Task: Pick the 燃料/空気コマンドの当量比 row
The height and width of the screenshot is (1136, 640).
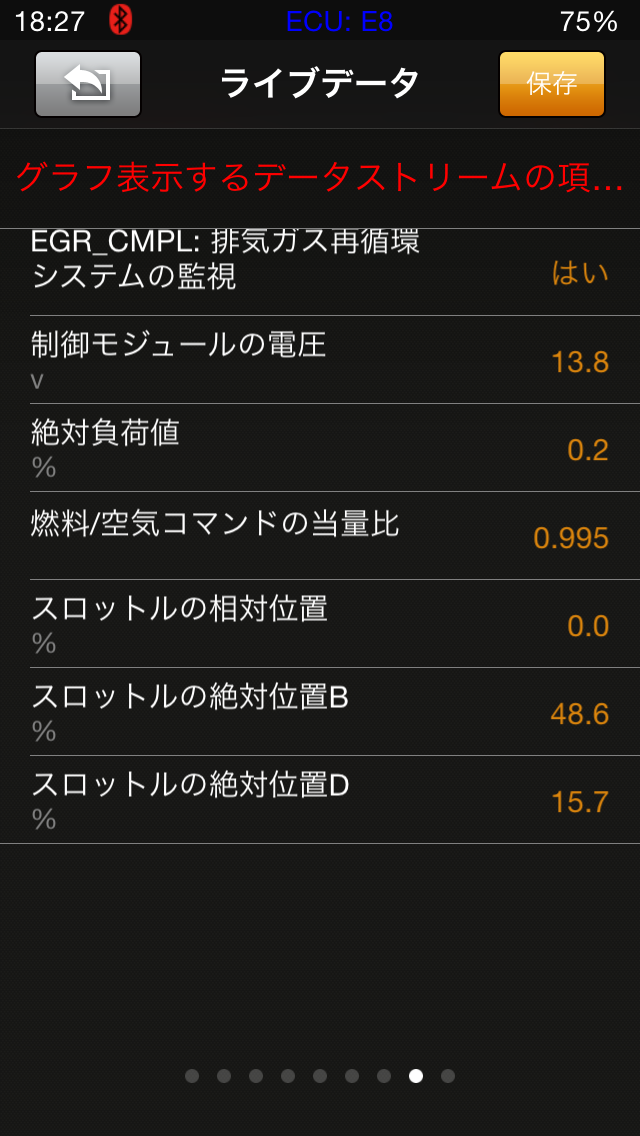Action: pos(320,536)
